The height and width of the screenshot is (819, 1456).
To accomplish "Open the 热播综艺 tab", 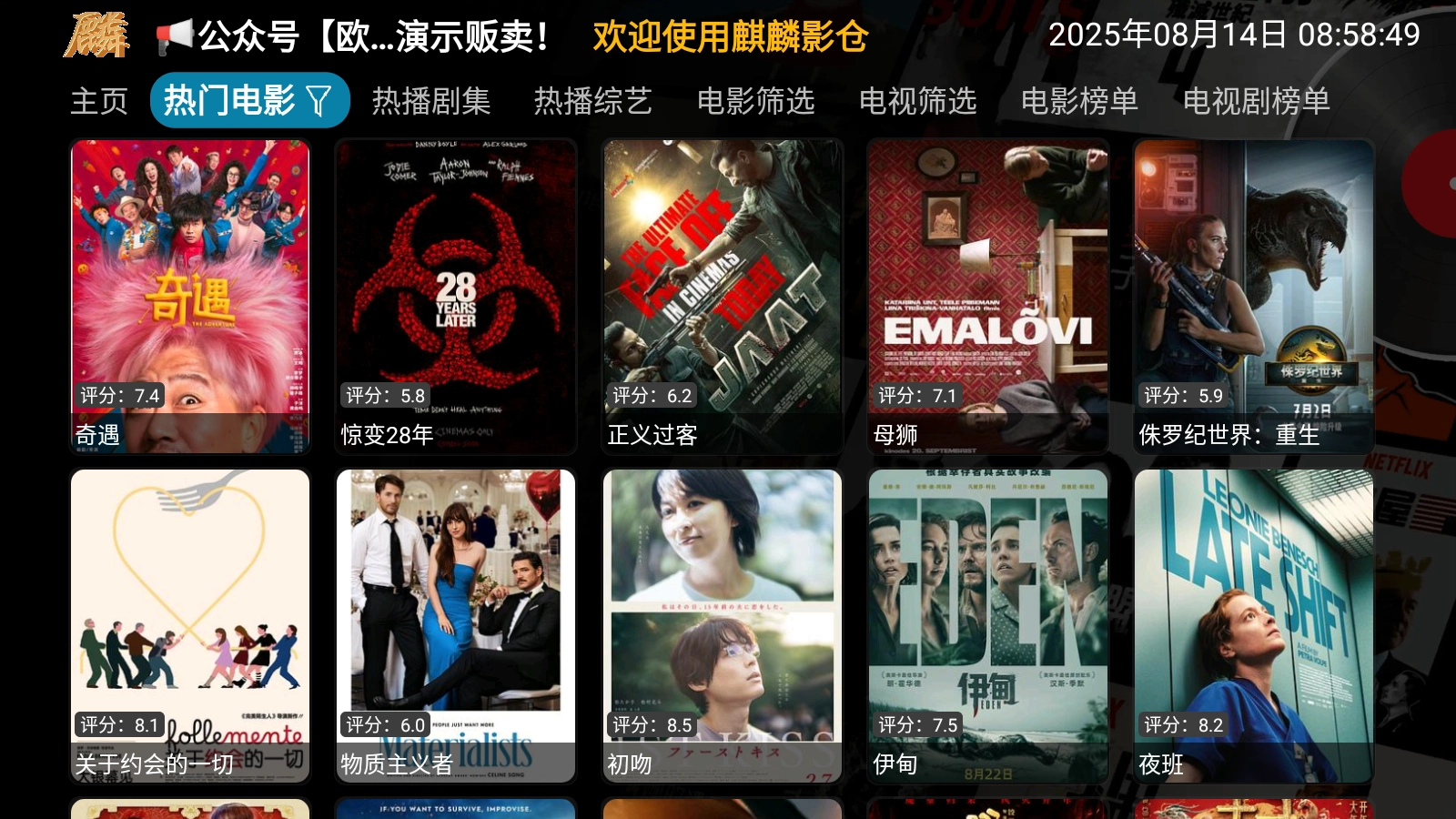I will pyautogui.click(x=593, y=101).
